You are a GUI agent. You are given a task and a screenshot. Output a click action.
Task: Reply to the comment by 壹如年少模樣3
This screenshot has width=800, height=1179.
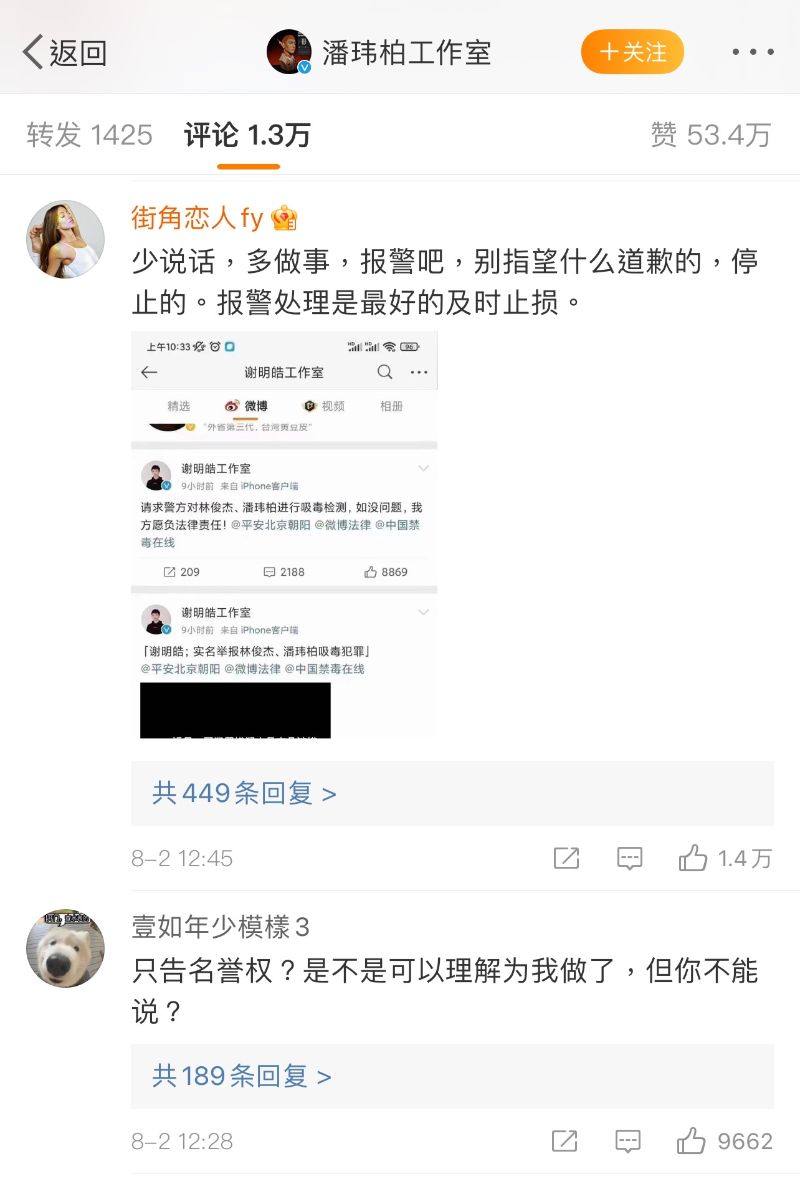click(628, 1141)
